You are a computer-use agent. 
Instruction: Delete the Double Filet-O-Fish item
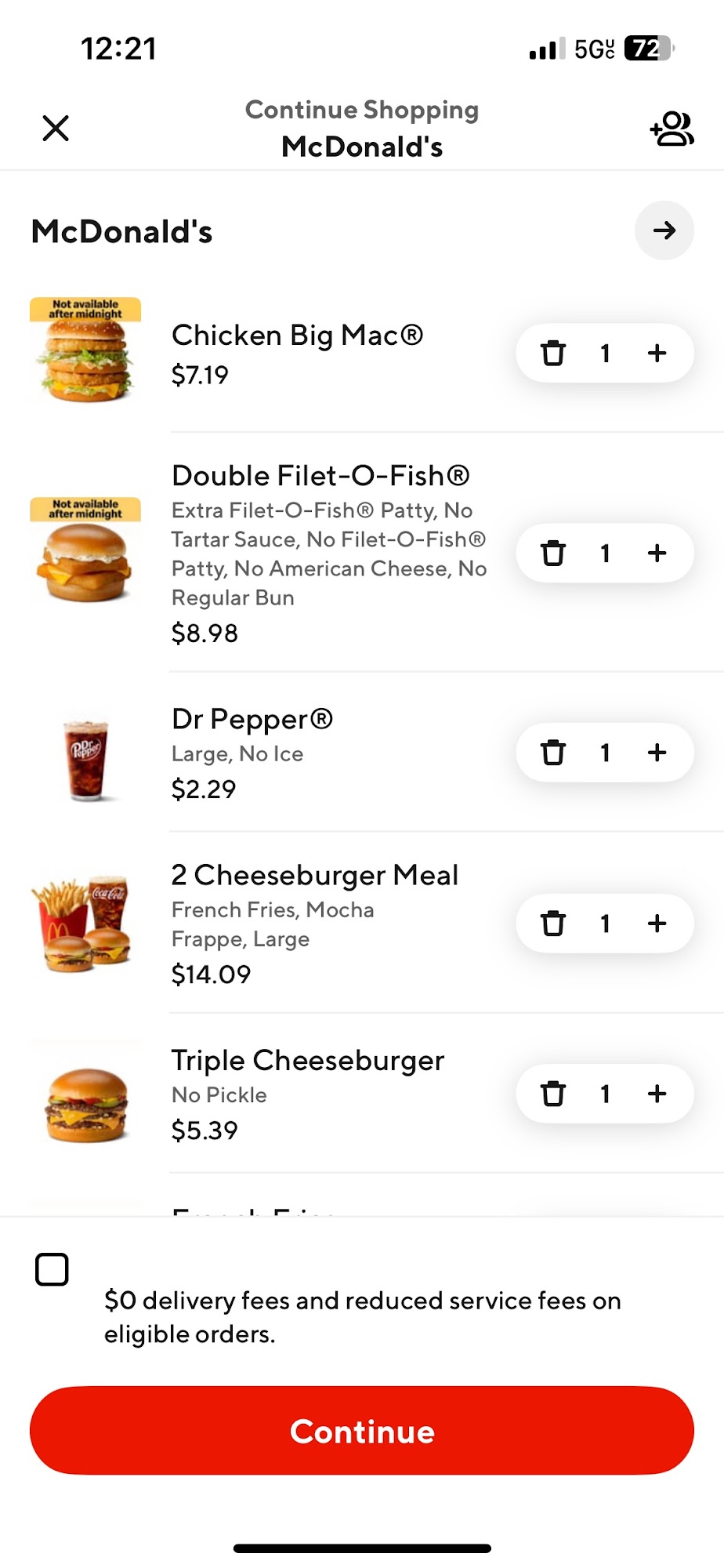pyautogui.click(x=553, y=554)
